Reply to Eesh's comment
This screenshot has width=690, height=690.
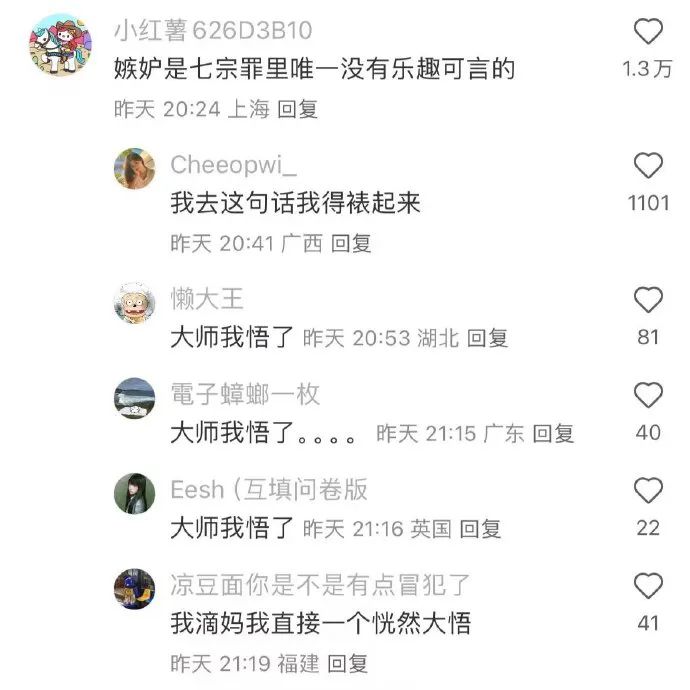[x=480, y=529]
